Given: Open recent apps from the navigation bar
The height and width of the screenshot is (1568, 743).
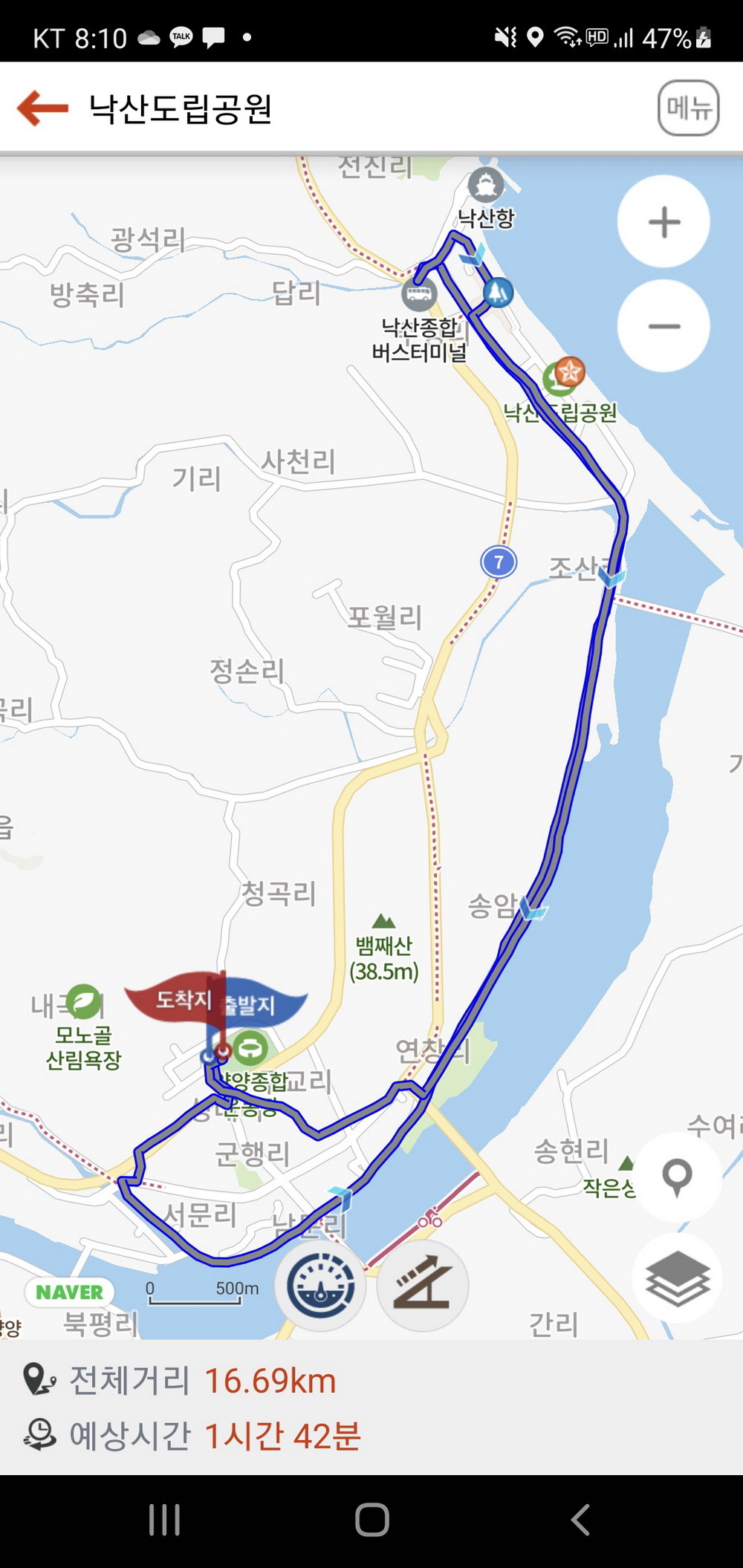Looking at the screenshot, I should [164, 1520].
